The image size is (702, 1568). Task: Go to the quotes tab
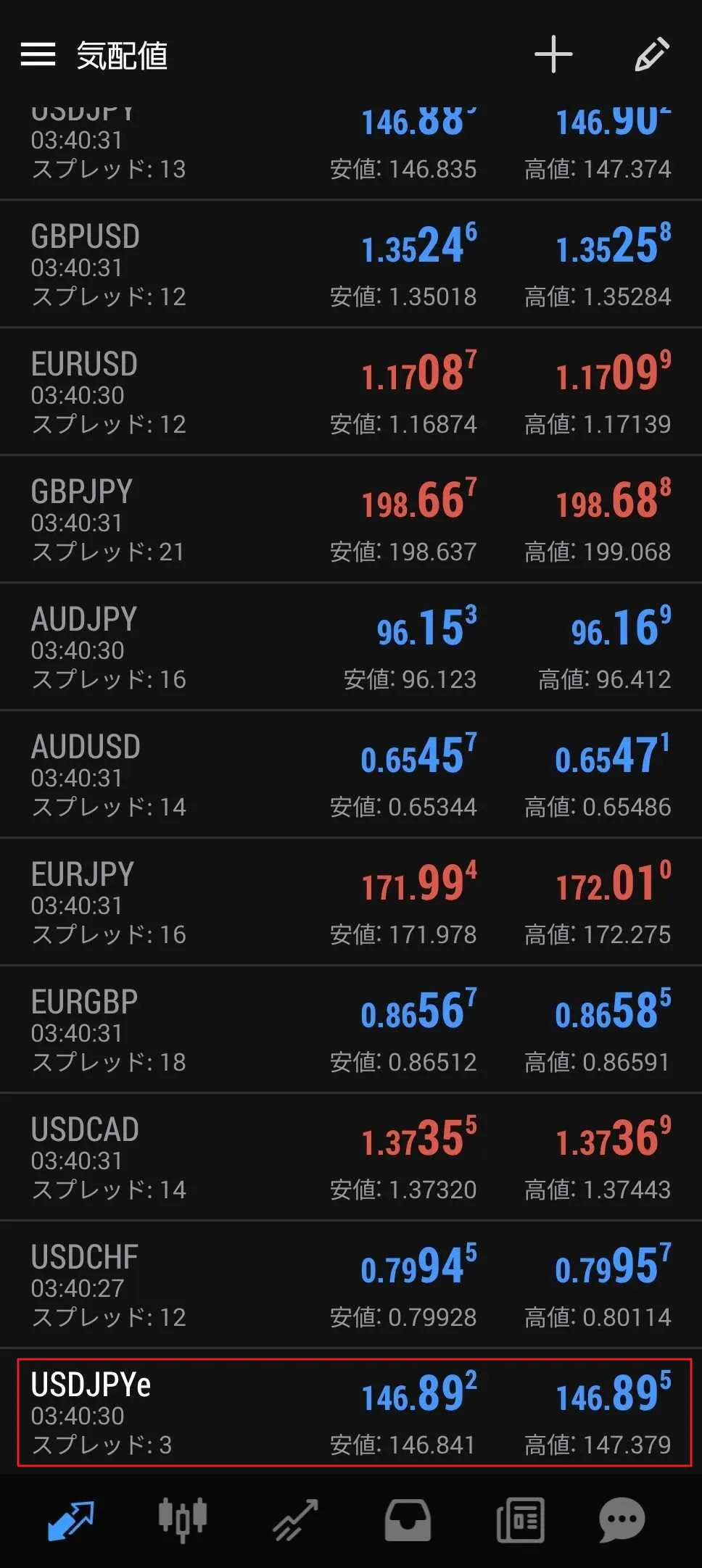(x=70, y=1519)
